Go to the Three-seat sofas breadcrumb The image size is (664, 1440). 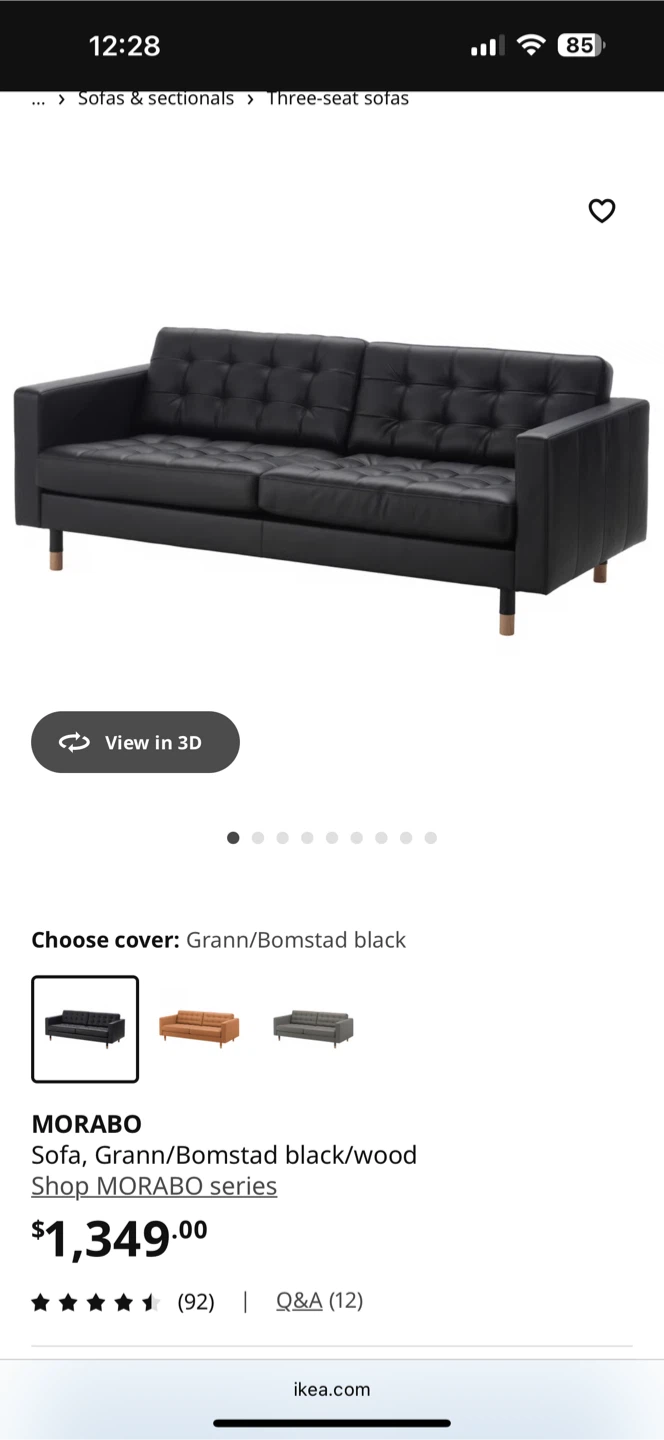[x=338, y=99]
